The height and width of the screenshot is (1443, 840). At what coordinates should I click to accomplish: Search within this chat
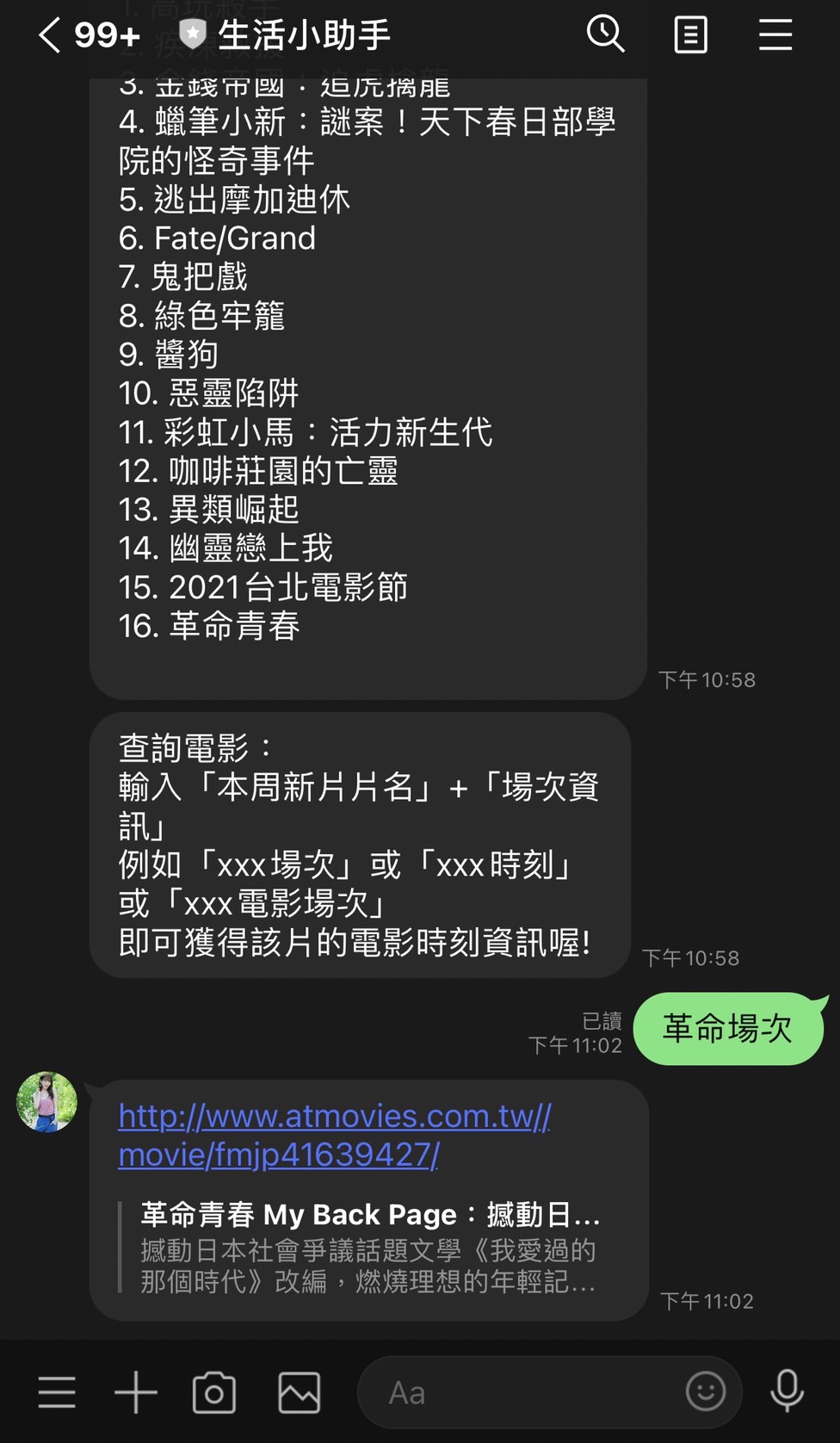pos(606,34)
